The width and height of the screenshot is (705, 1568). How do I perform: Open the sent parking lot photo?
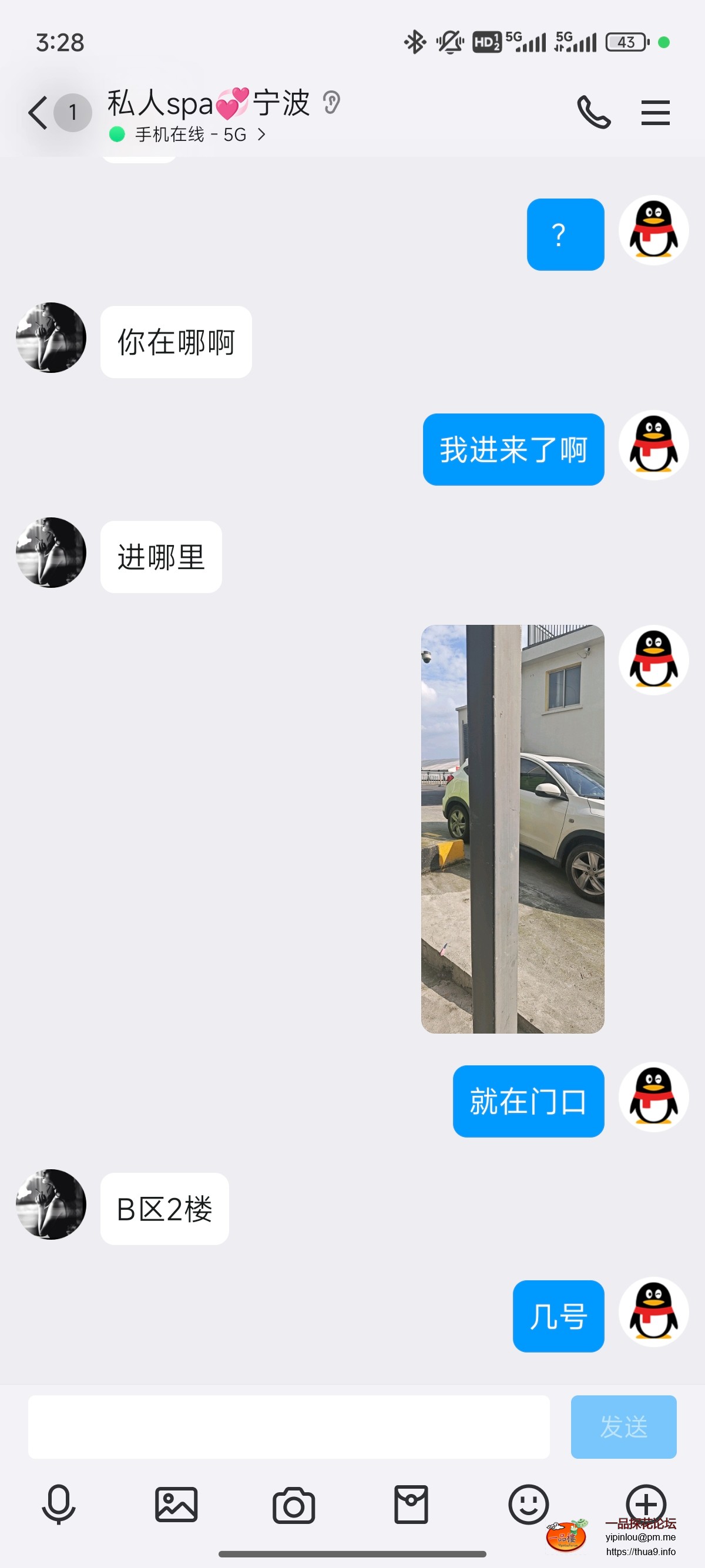[512, 829]
